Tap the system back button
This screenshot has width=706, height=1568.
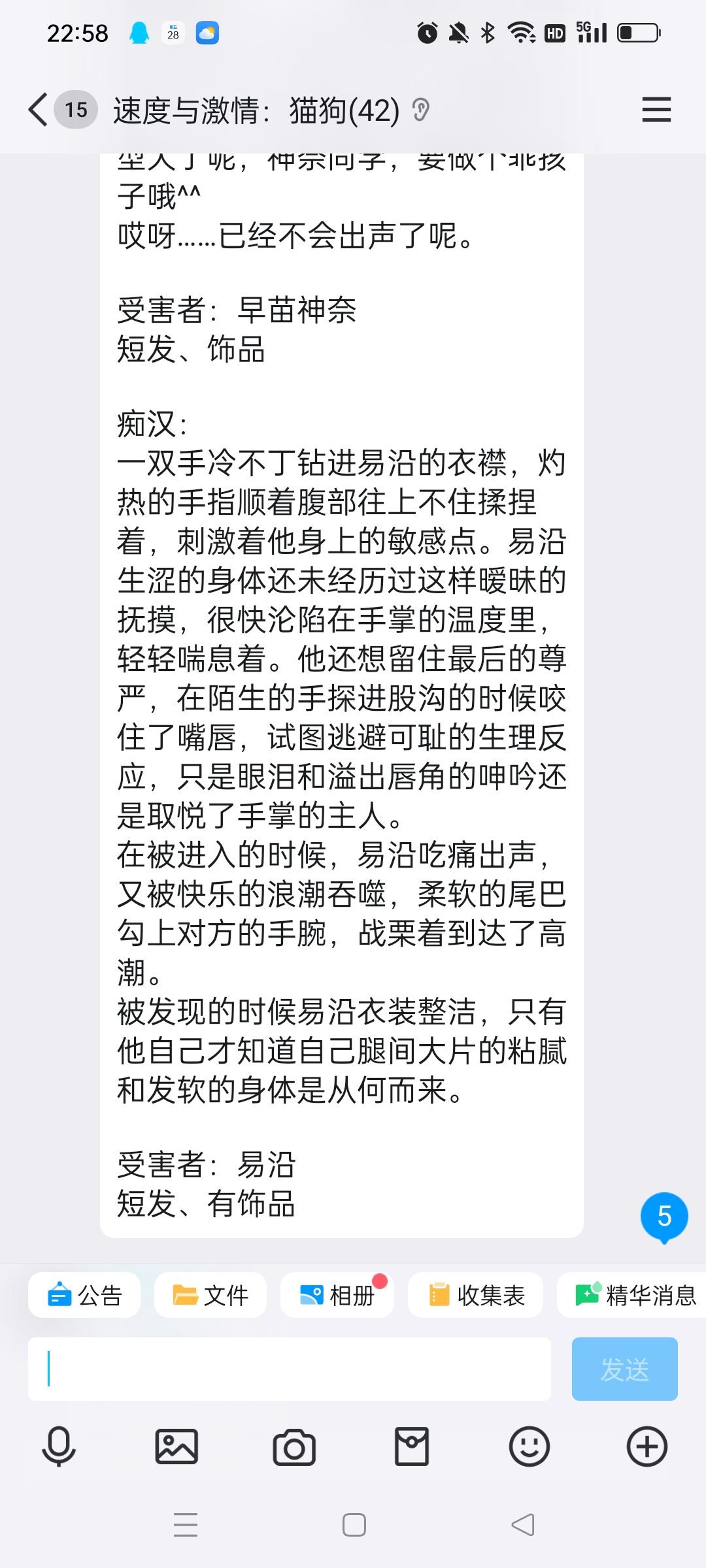click(x=522, y=1525)
